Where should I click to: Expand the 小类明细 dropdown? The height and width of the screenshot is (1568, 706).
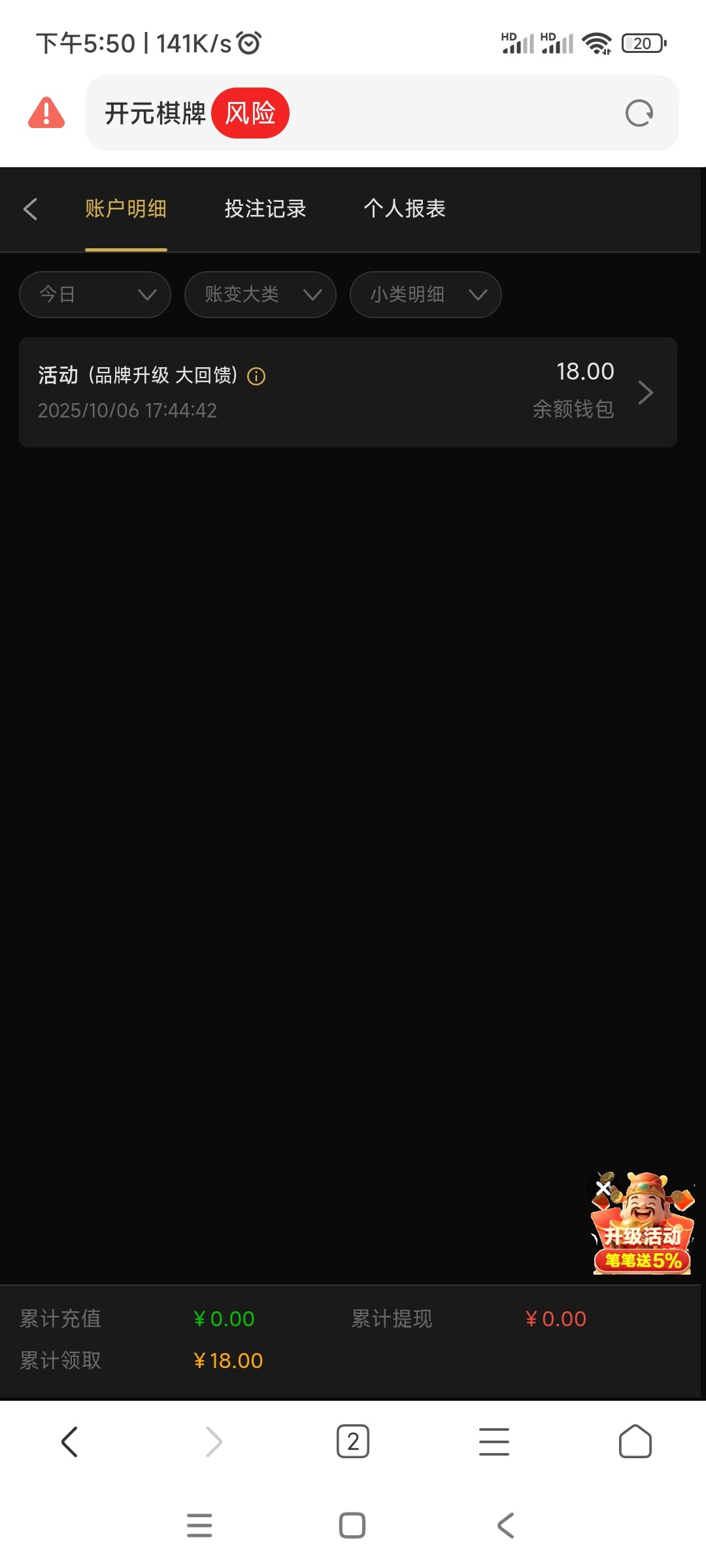(426, 295)
